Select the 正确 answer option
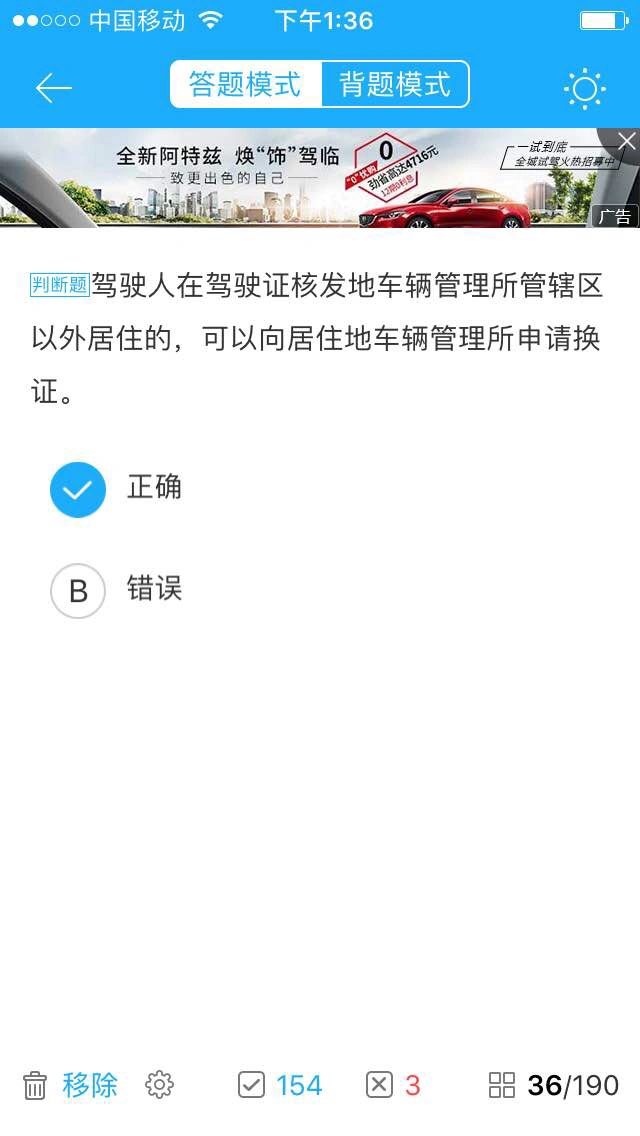 tap(116, 489)
